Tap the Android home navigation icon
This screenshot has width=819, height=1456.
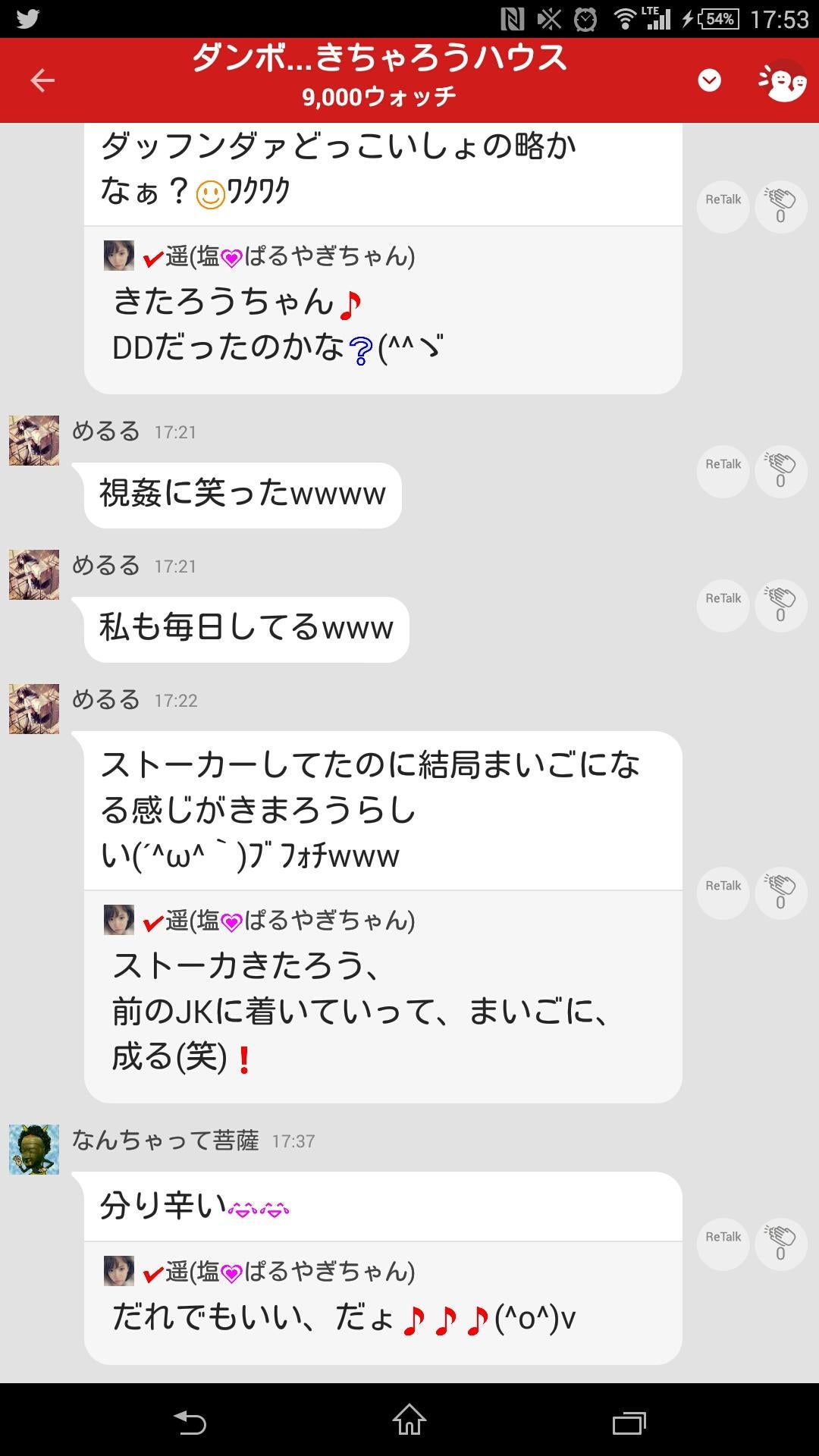(x=409, y=1420)
